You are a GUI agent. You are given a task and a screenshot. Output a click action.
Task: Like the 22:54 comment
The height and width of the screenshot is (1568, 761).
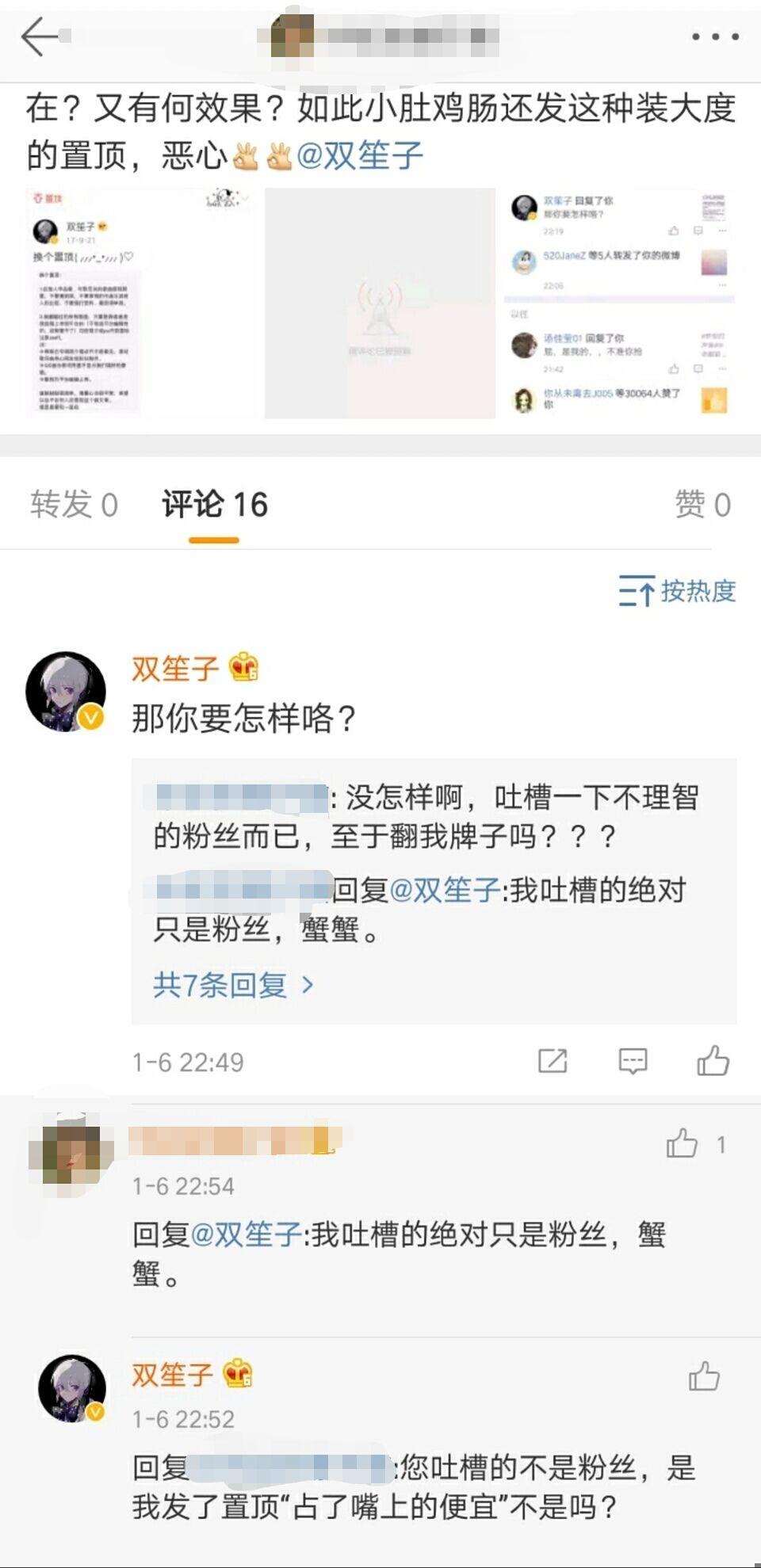click(x=683, y=1143)
